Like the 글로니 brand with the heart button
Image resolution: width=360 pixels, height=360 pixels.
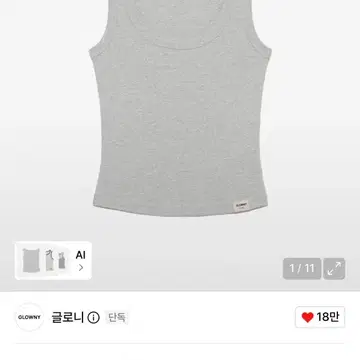point(320,317)
